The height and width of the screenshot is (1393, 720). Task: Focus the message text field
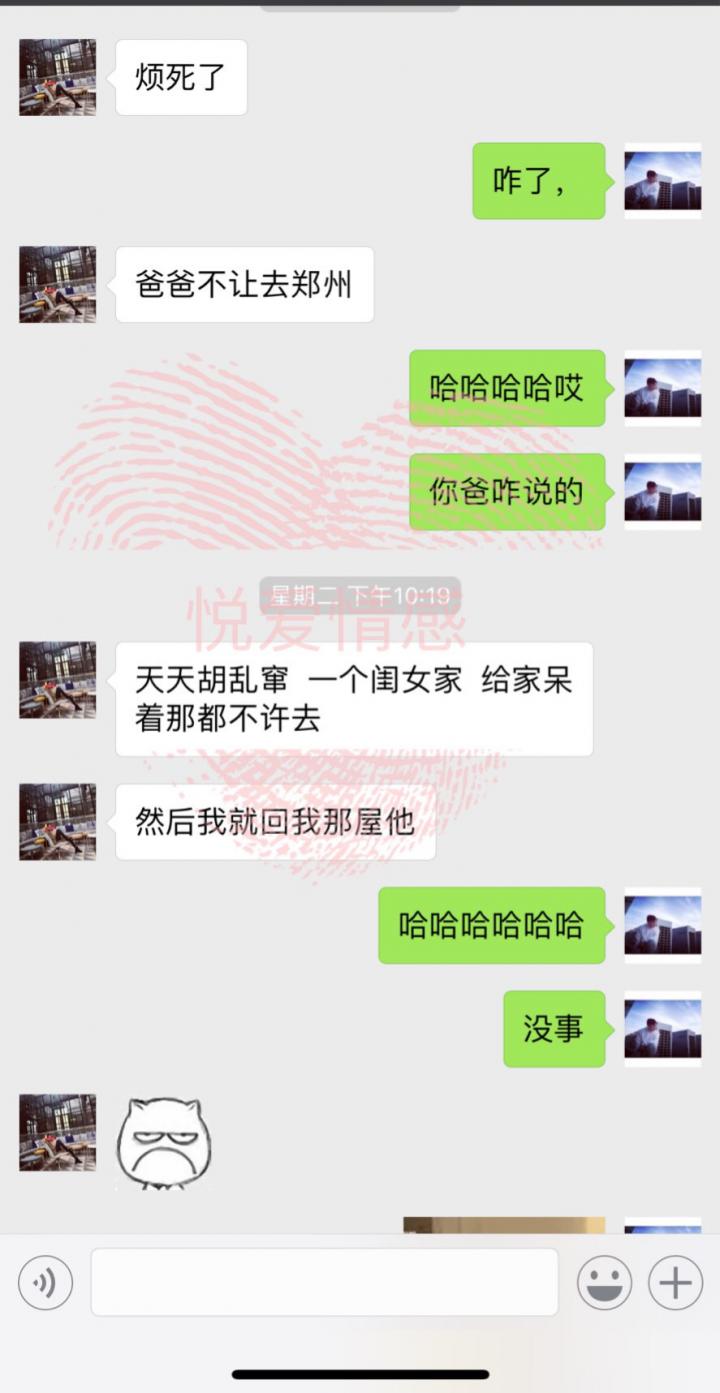click(x=324, y=1282)
